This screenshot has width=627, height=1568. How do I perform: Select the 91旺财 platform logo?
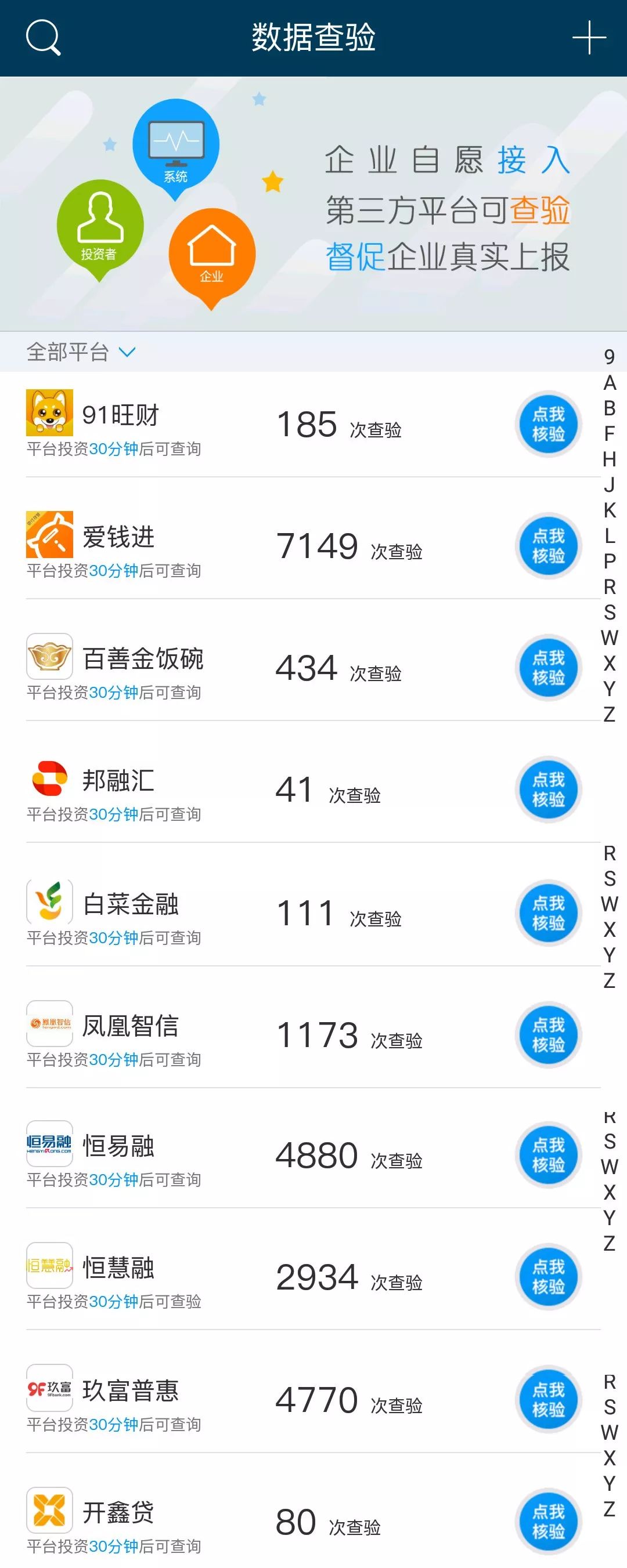[x=49, y=412]
